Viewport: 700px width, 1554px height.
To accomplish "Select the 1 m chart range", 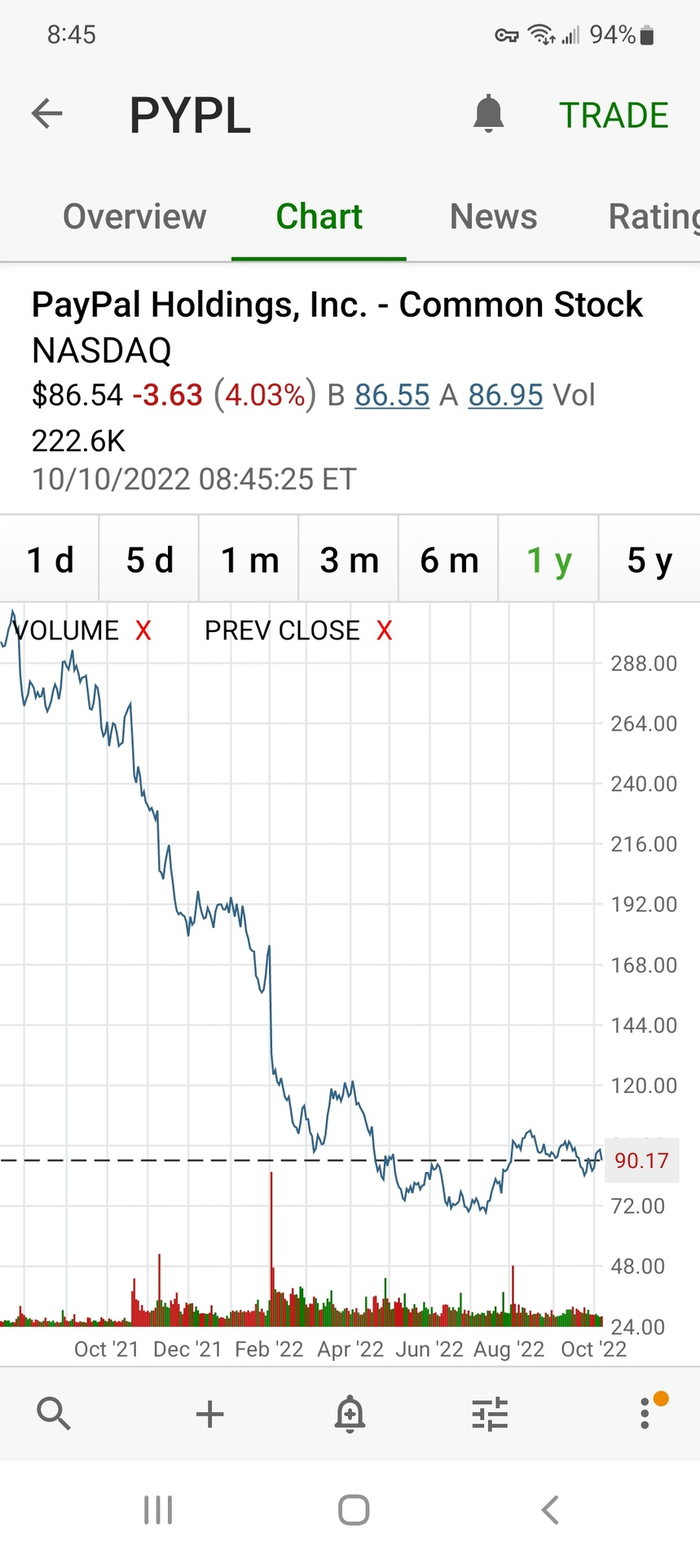I will 249,560.
